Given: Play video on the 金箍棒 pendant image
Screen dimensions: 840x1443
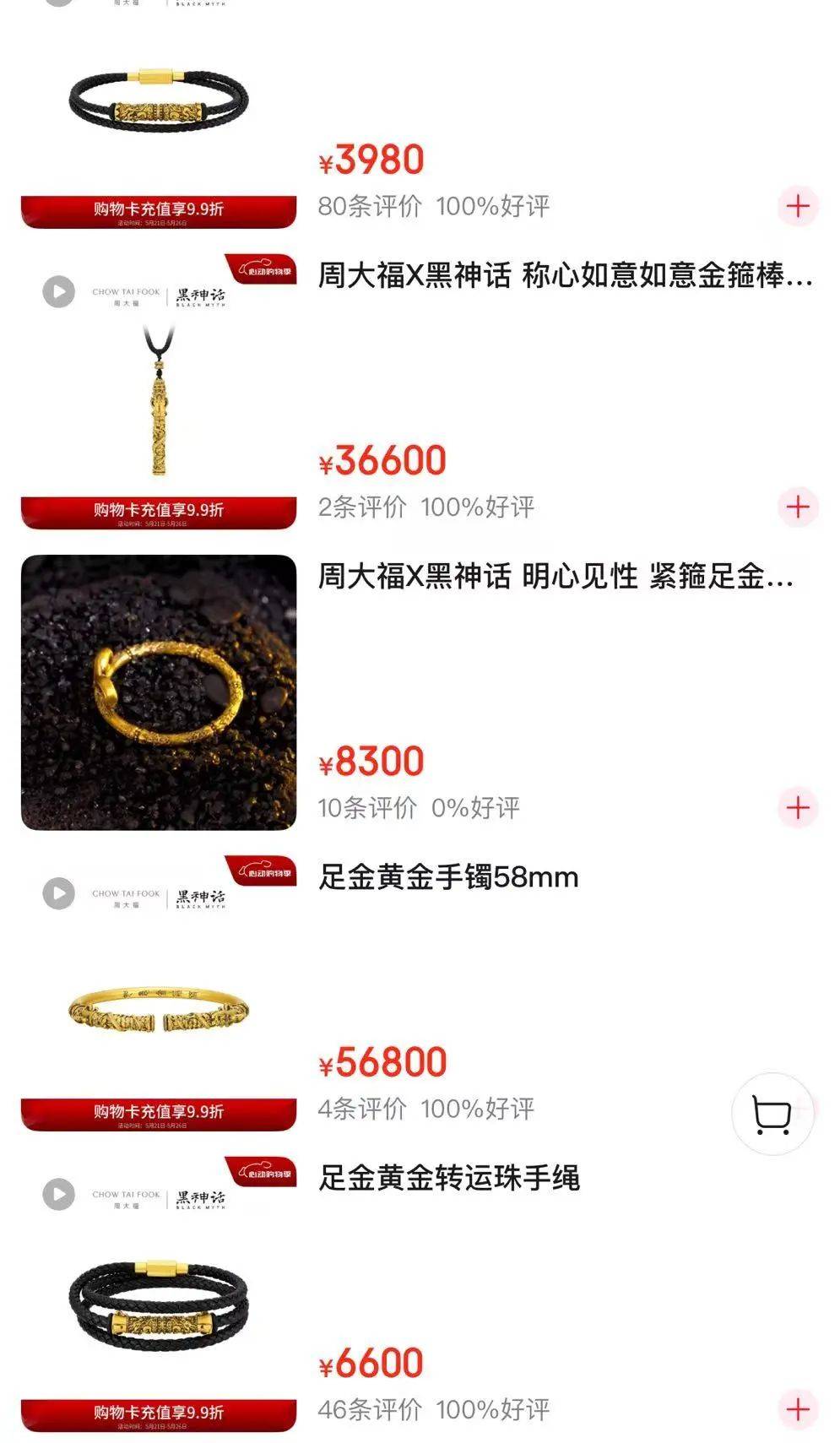Looking at the screenshot, I should pyautogui.click(x=59, y=292).
